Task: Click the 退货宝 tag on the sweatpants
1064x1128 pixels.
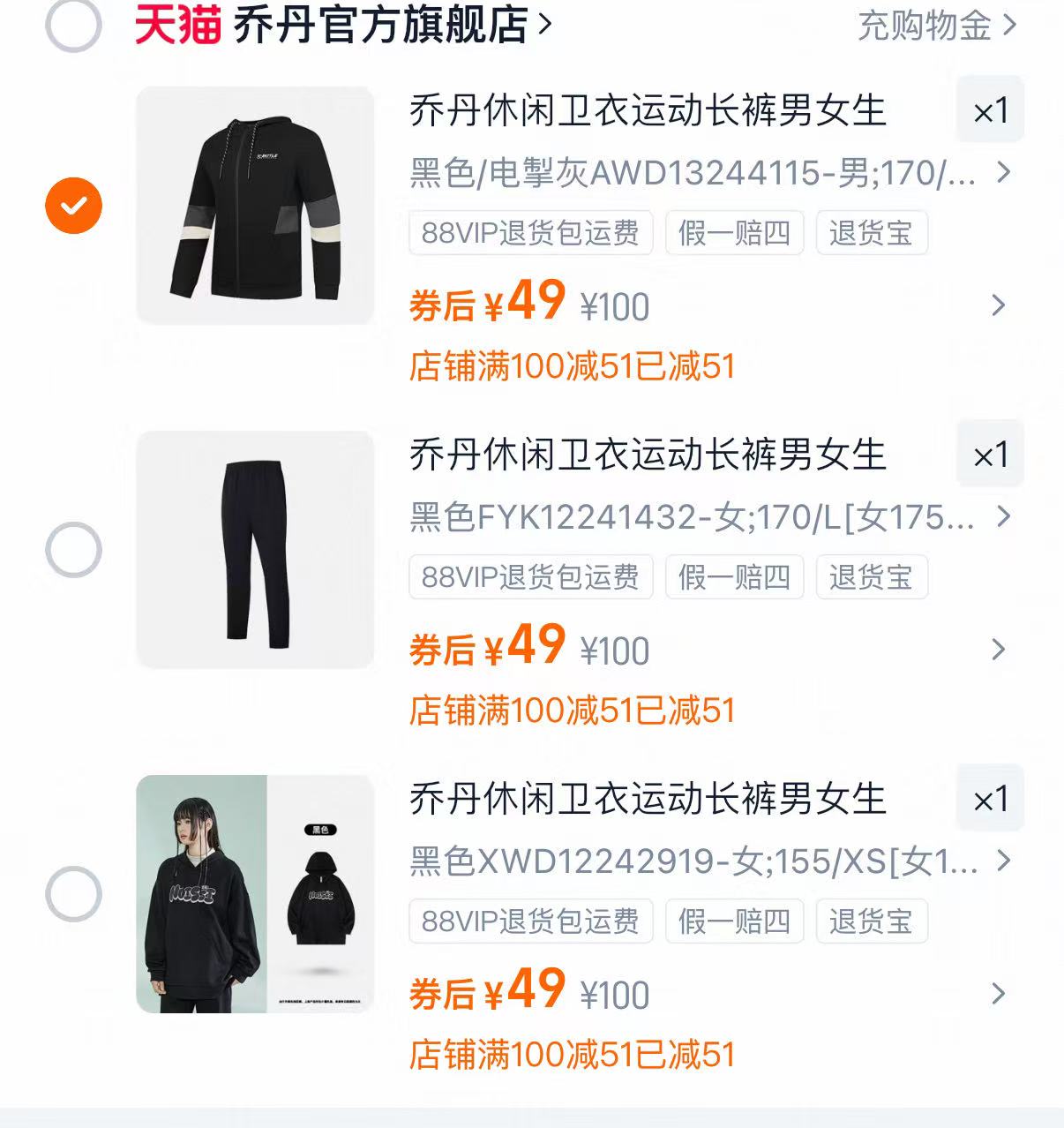Action: [872, 577]
